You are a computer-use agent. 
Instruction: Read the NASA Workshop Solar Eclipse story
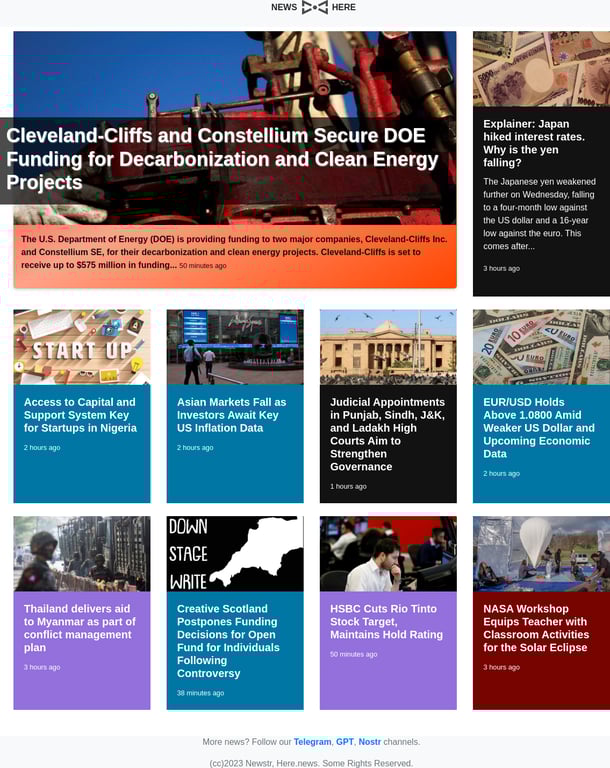[x=536, y=628]
